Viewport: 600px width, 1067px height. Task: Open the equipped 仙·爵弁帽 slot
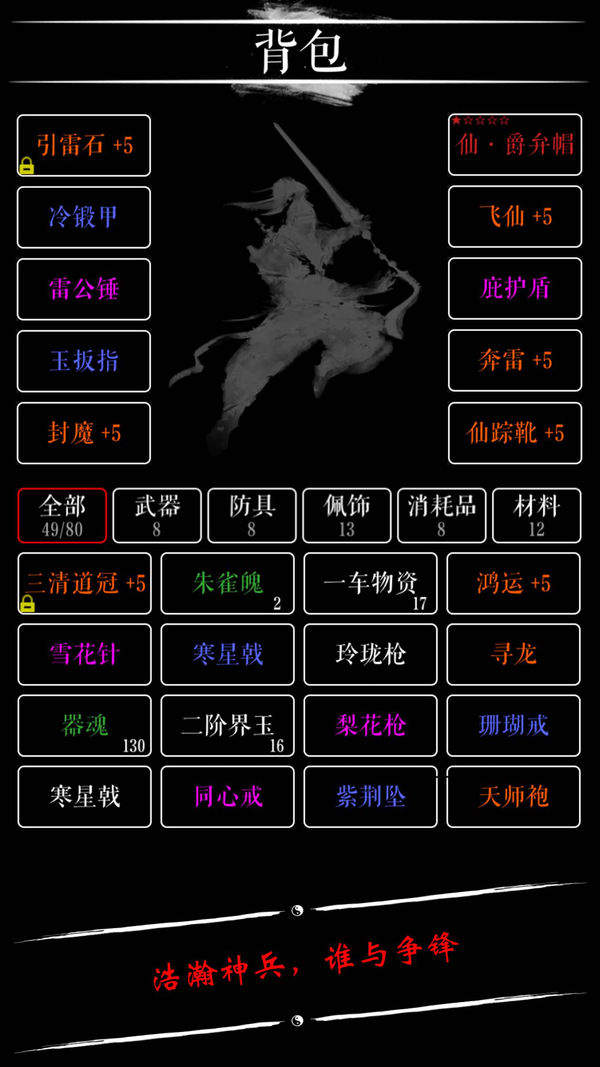515,145
